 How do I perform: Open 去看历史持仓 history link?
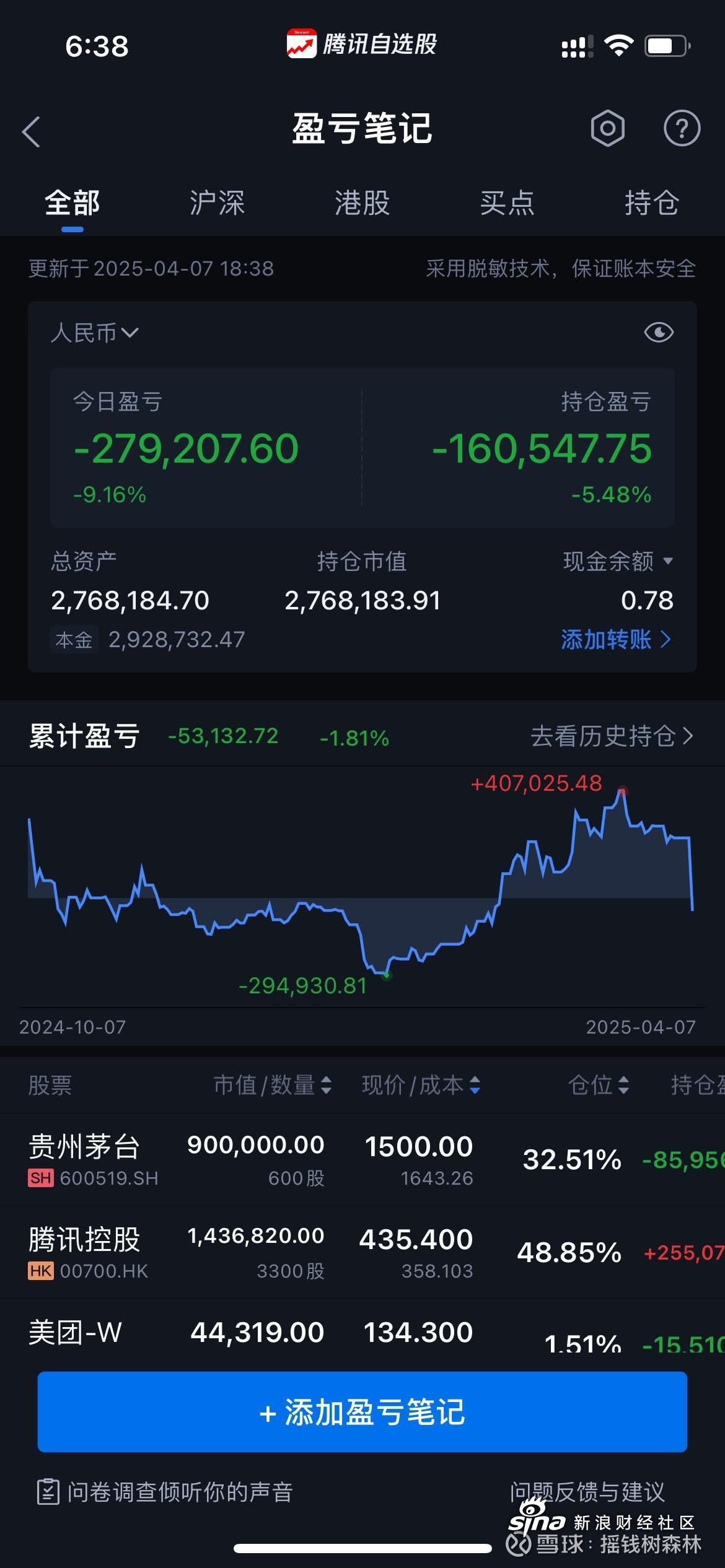click(x=612, y=736)
